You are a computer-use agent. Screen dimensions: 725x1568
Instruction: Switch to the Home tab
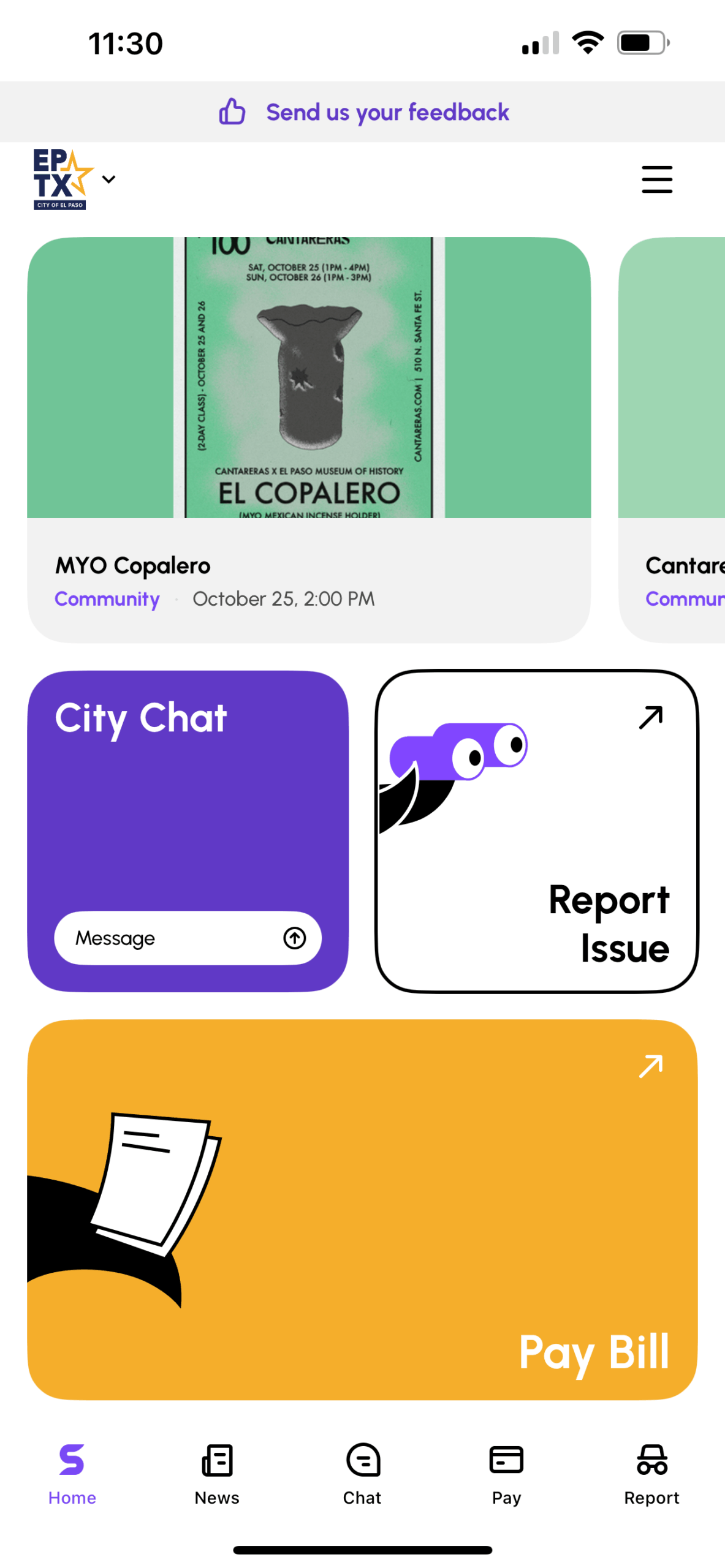pyautogui.click(x=72, y=1472)
